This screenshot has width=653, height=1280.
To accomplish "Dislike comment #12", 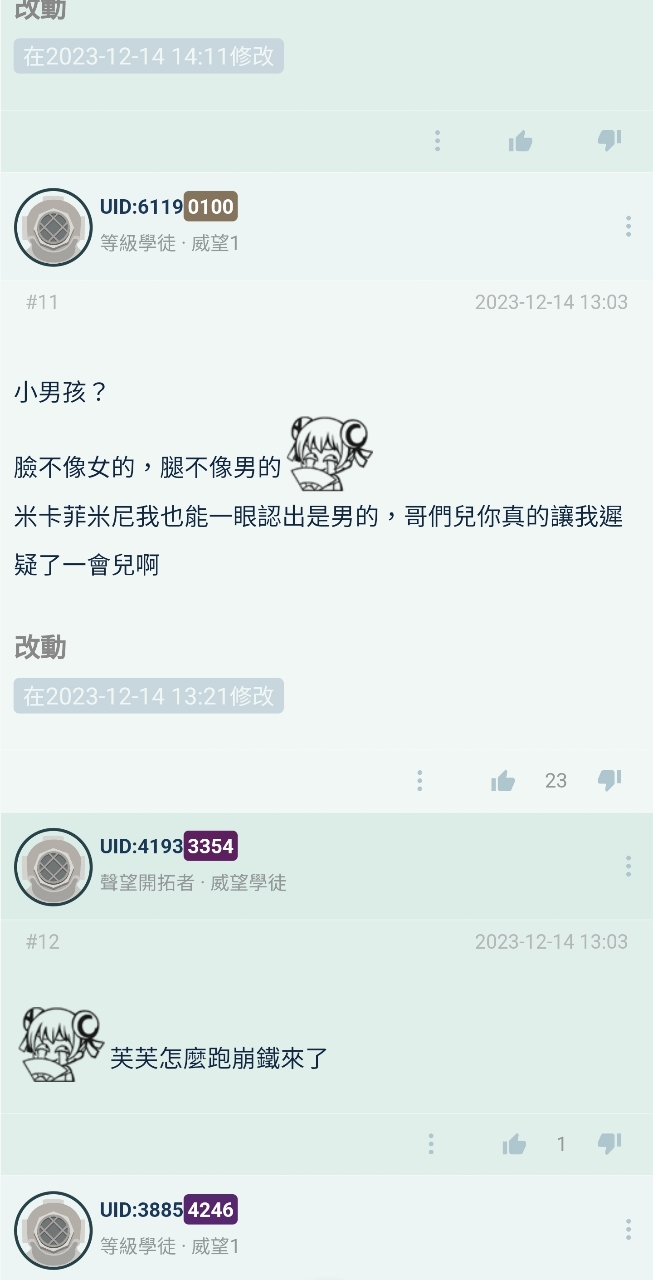I will 609,1143.
